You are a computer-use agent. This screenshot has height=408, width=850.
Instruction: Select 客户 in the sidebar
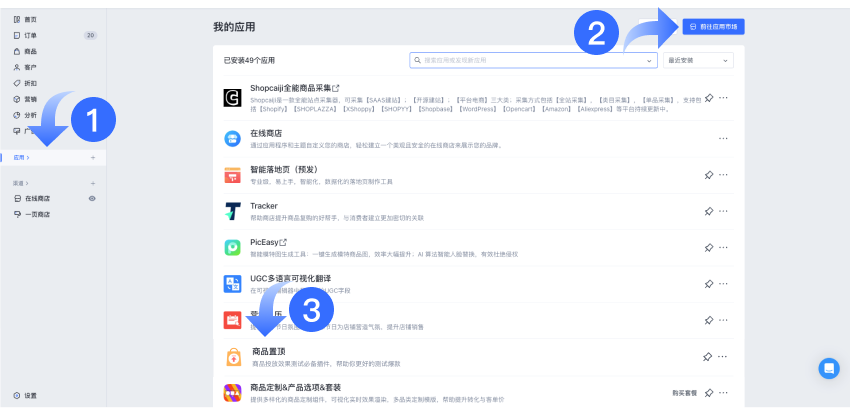[30, 67]
